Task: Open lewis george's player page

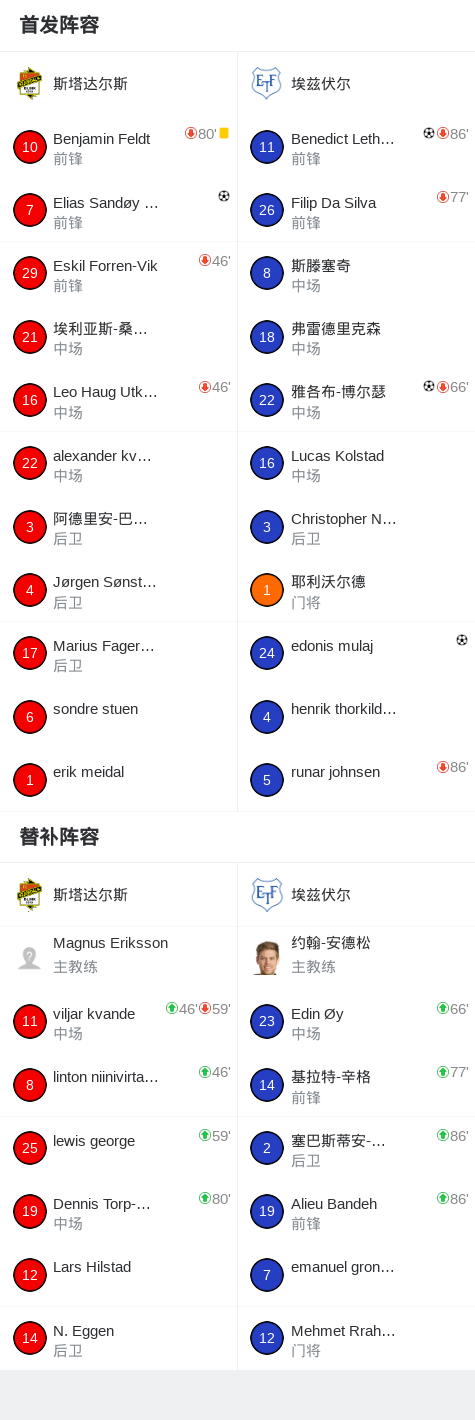Action: [x=118, y=1148]
